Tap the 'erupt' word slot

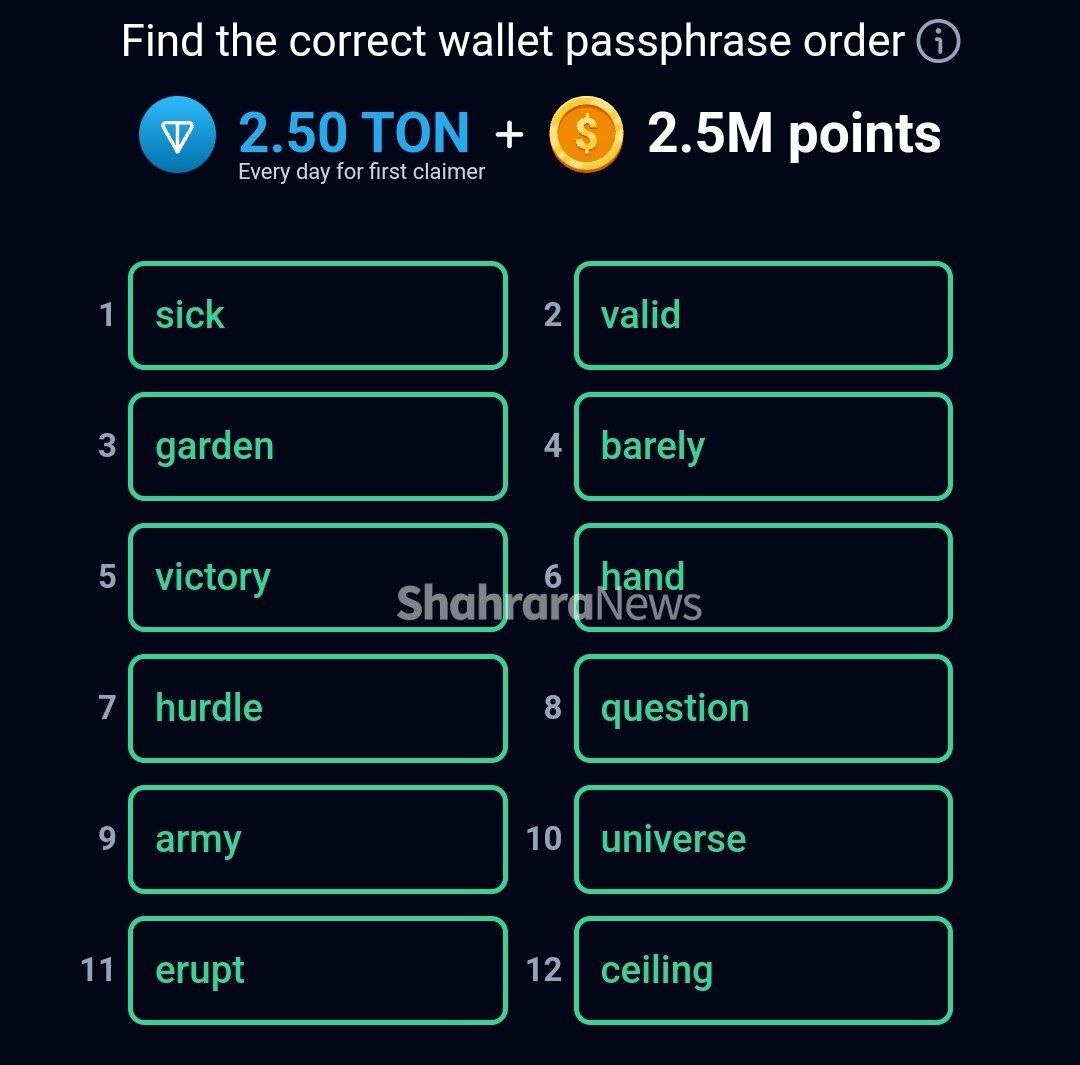[318, 971]
